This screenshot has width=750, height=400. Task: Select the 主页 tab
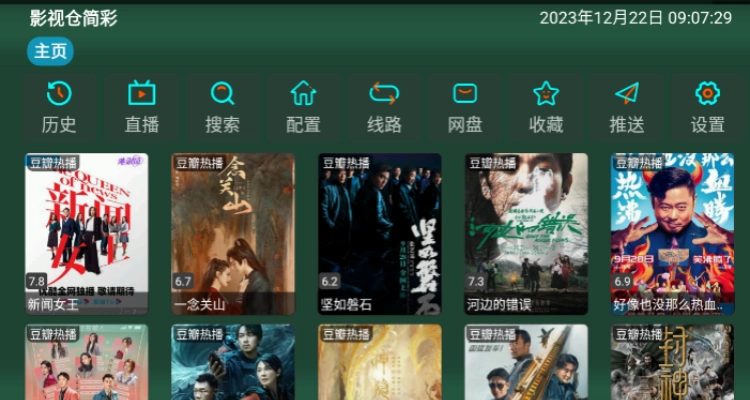pos(50,51)
